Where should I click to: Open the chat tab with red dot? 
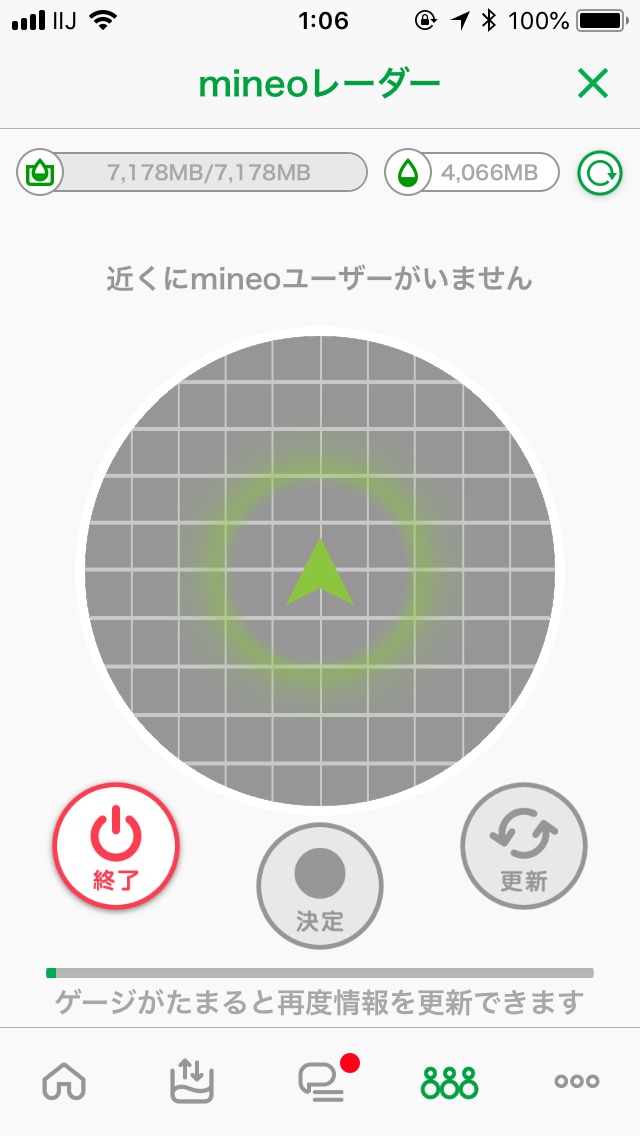[322, 1081]
